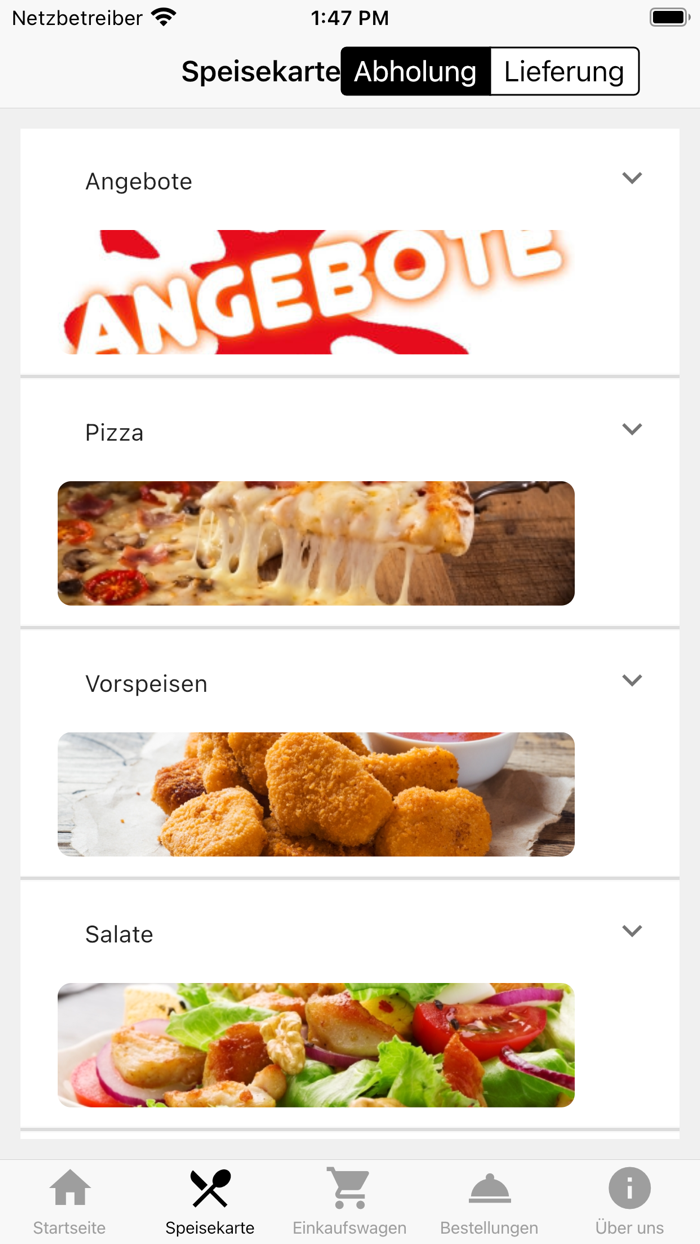Go to the Startseite tab
700x1244 pixels.
(x=69, y=1201)
